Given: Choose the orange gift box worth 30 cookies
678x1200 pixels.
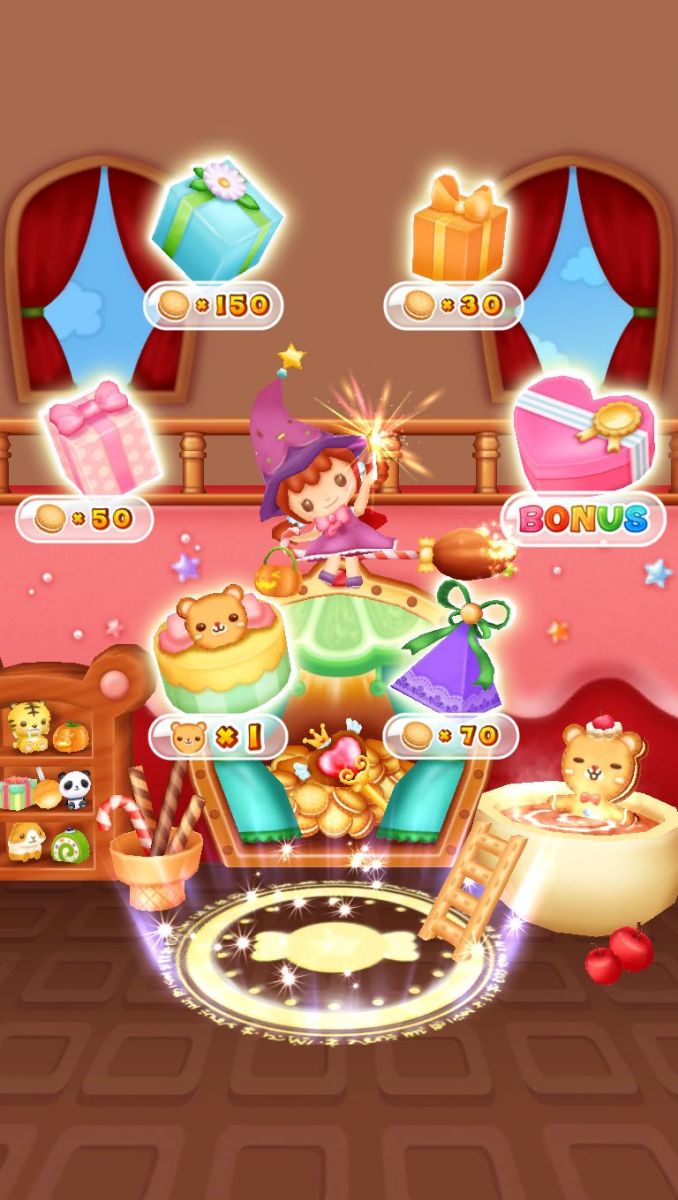Looking at the screenshot, I should click(x=459, y=229).
